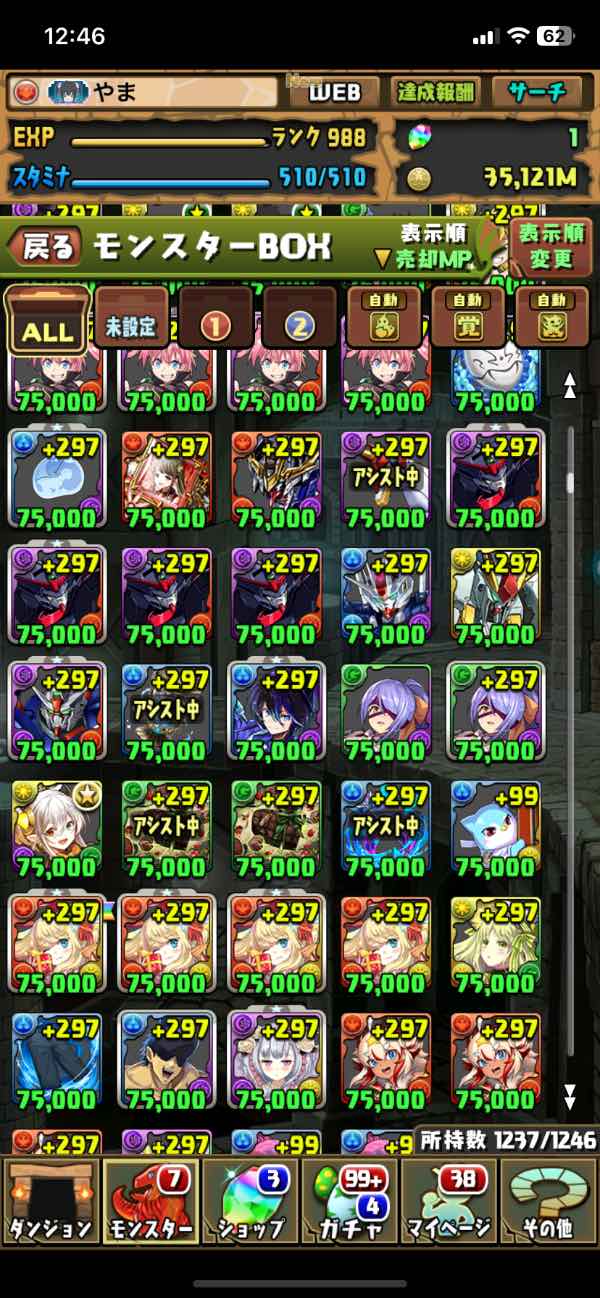Switch to the 未設定 box tab

(x=131, y=320)
